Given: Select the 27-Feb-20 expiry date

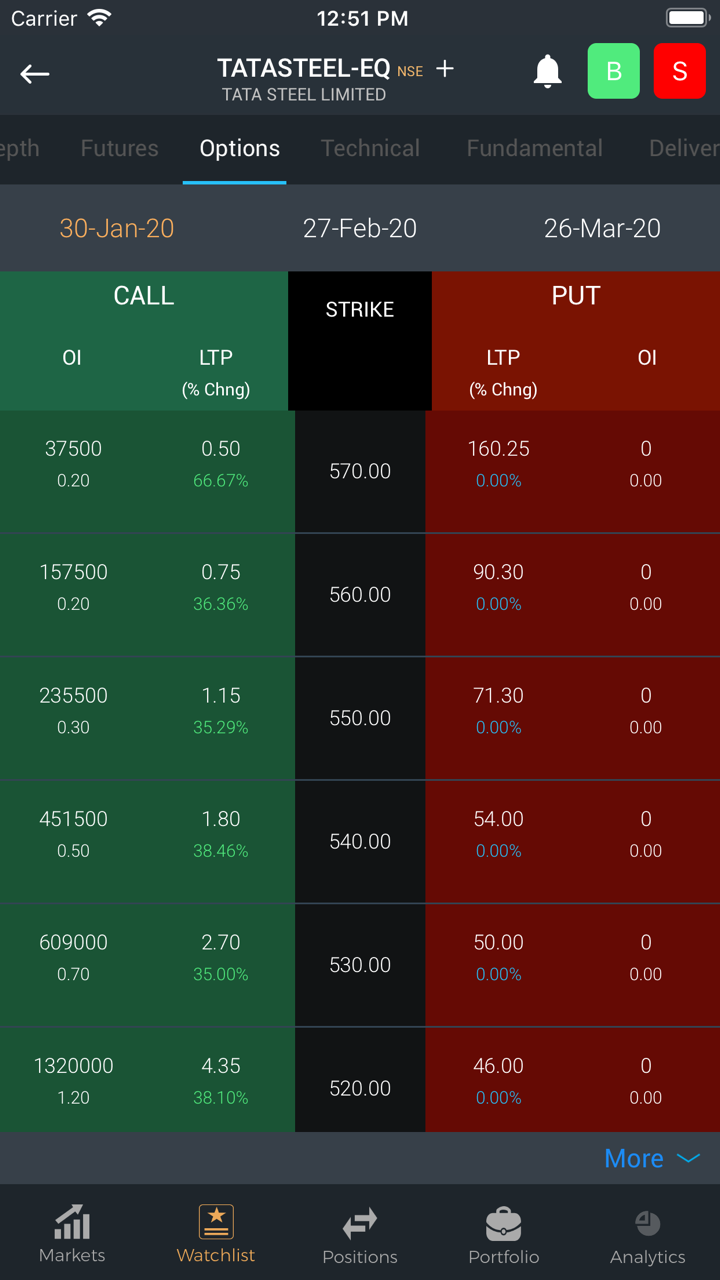Looking at the screenshot, I should pos(360,228).
